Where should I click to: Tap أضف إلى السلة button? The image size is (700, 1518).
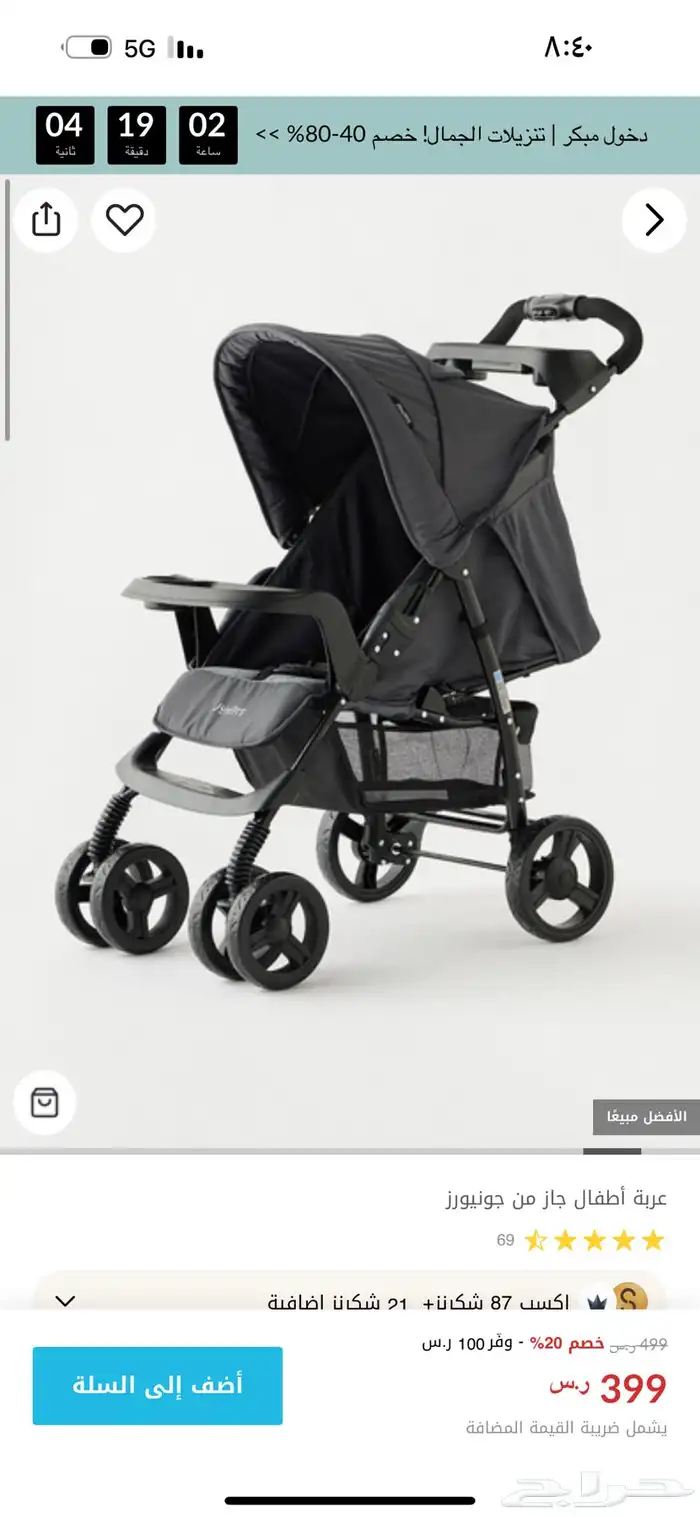[157, 1385]
